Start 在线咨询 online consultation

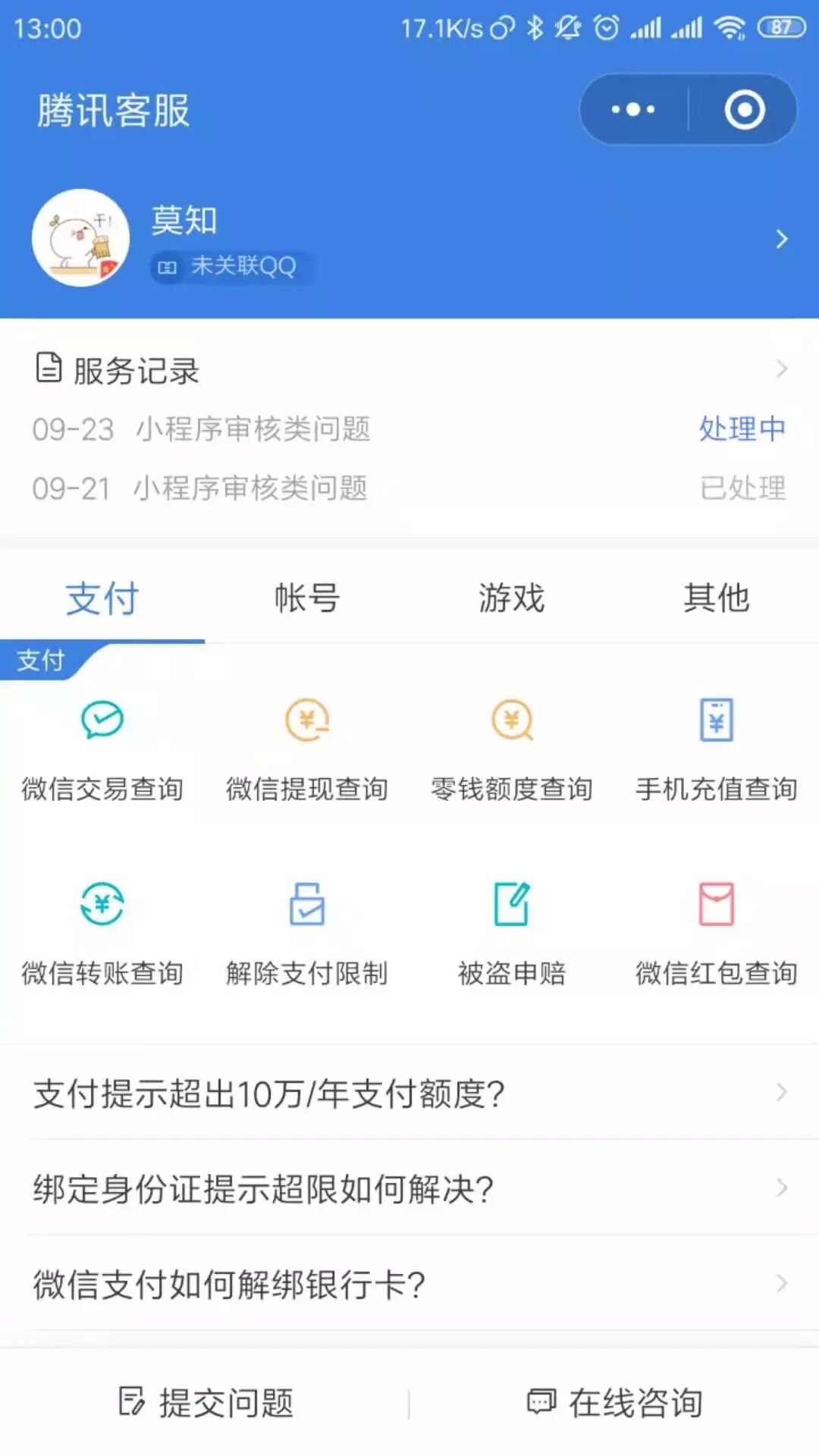pyautogui.click(x=614, y=1403)
